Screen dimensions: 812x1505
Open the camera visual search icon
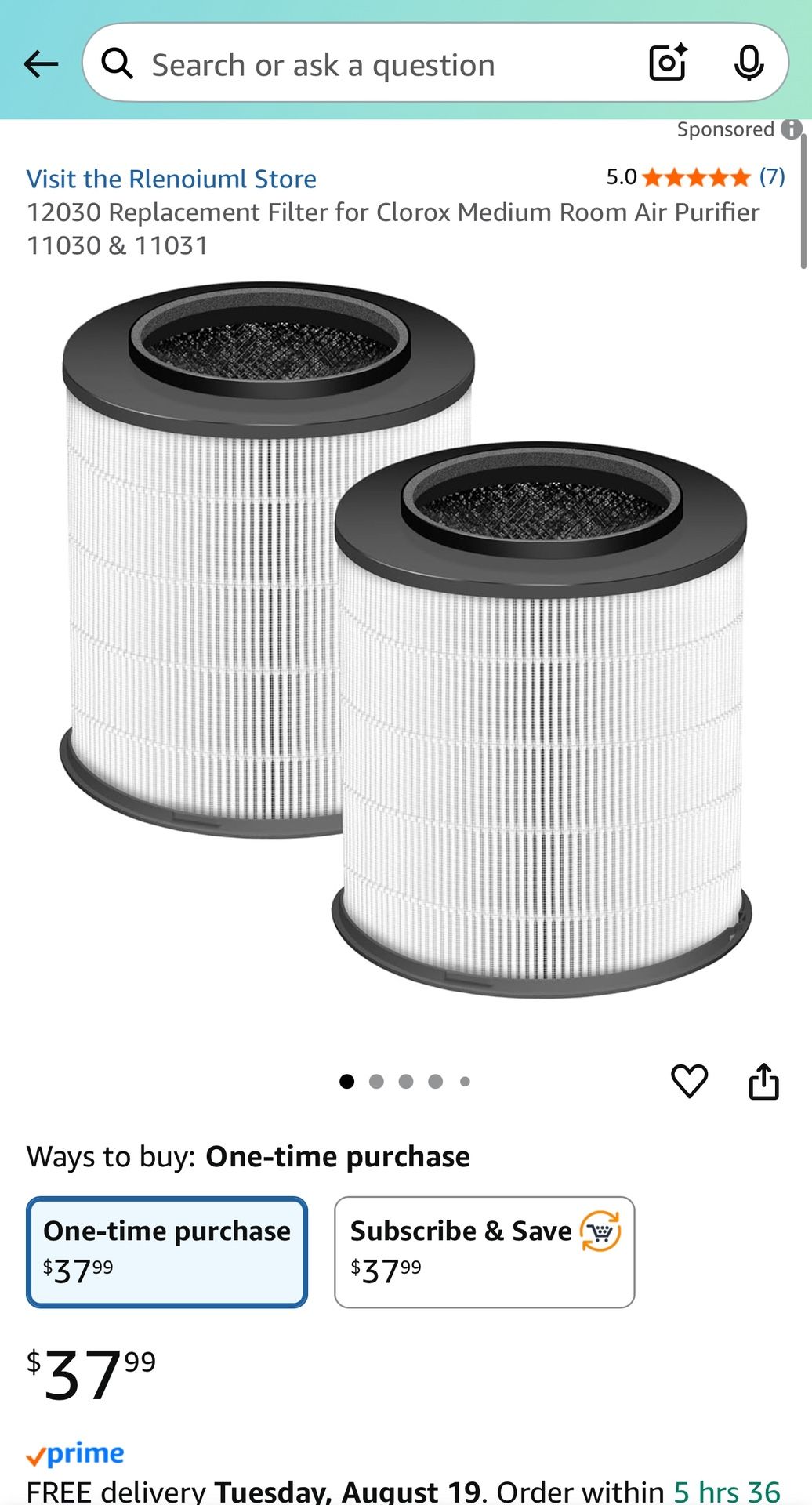667,63
